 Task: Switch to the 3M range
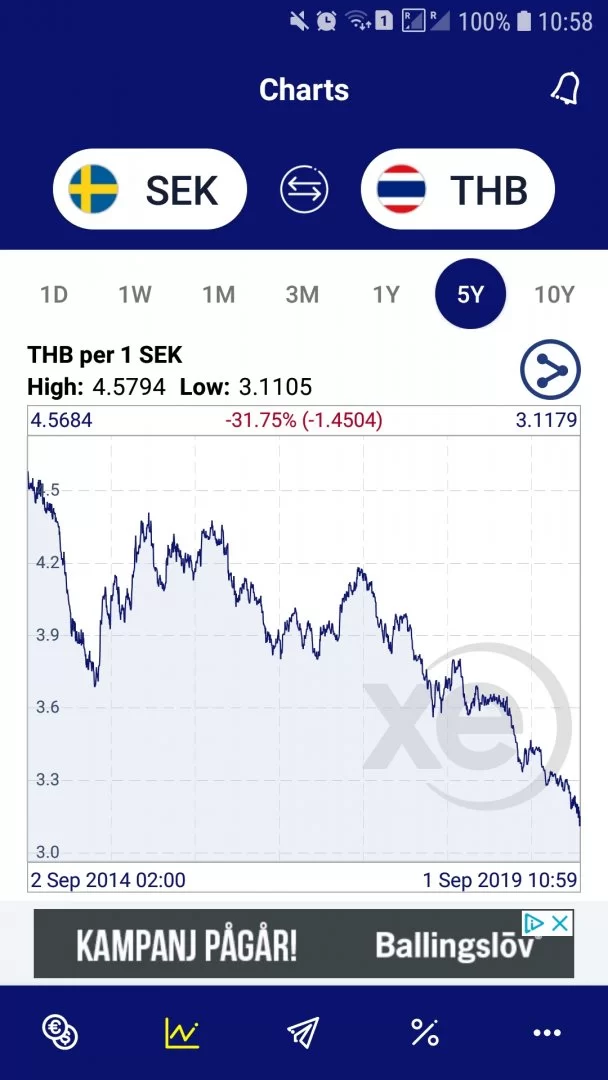[302, 294]
